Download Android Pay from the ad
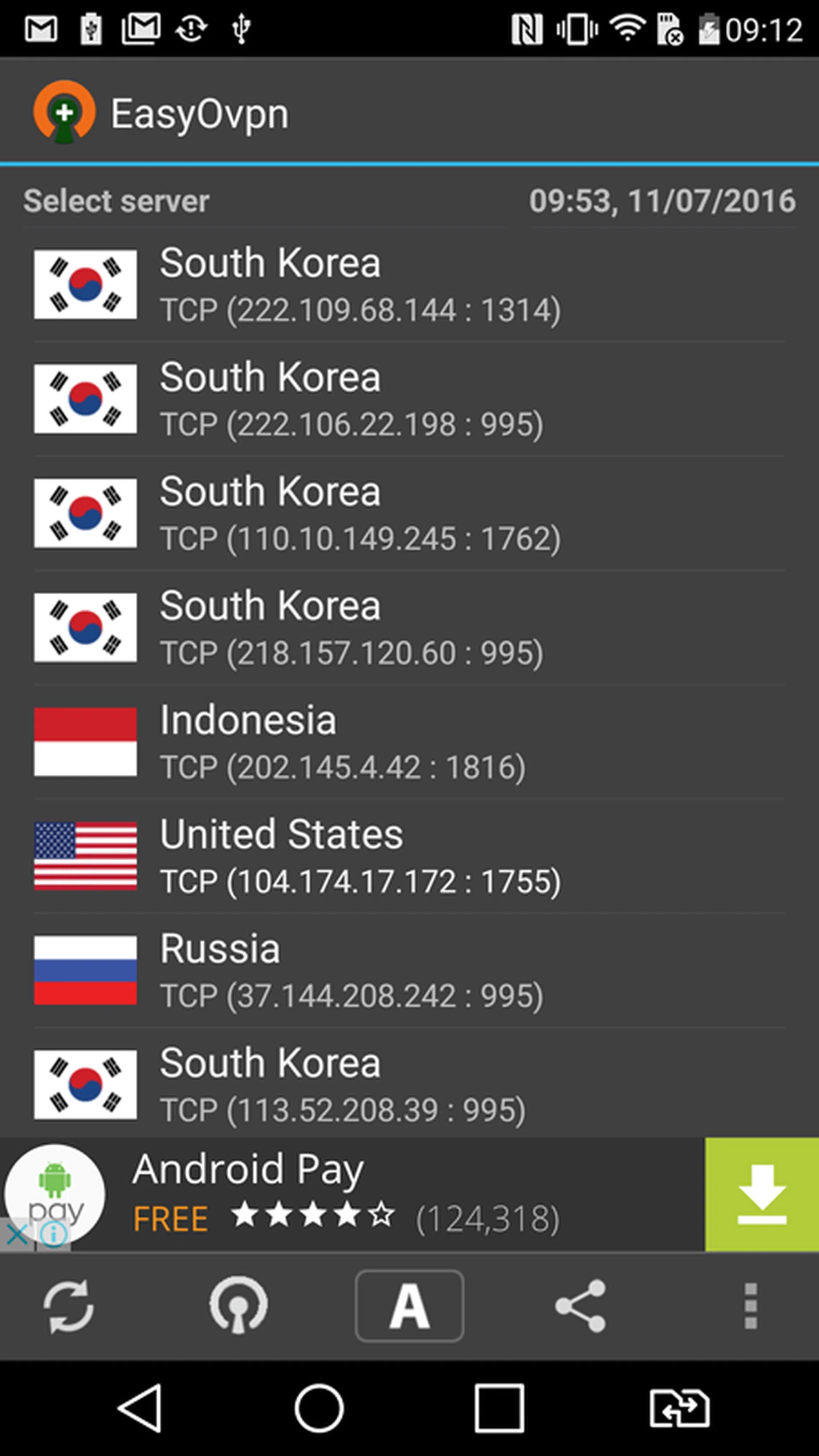819x1456 pixels. pos(761,1194)
